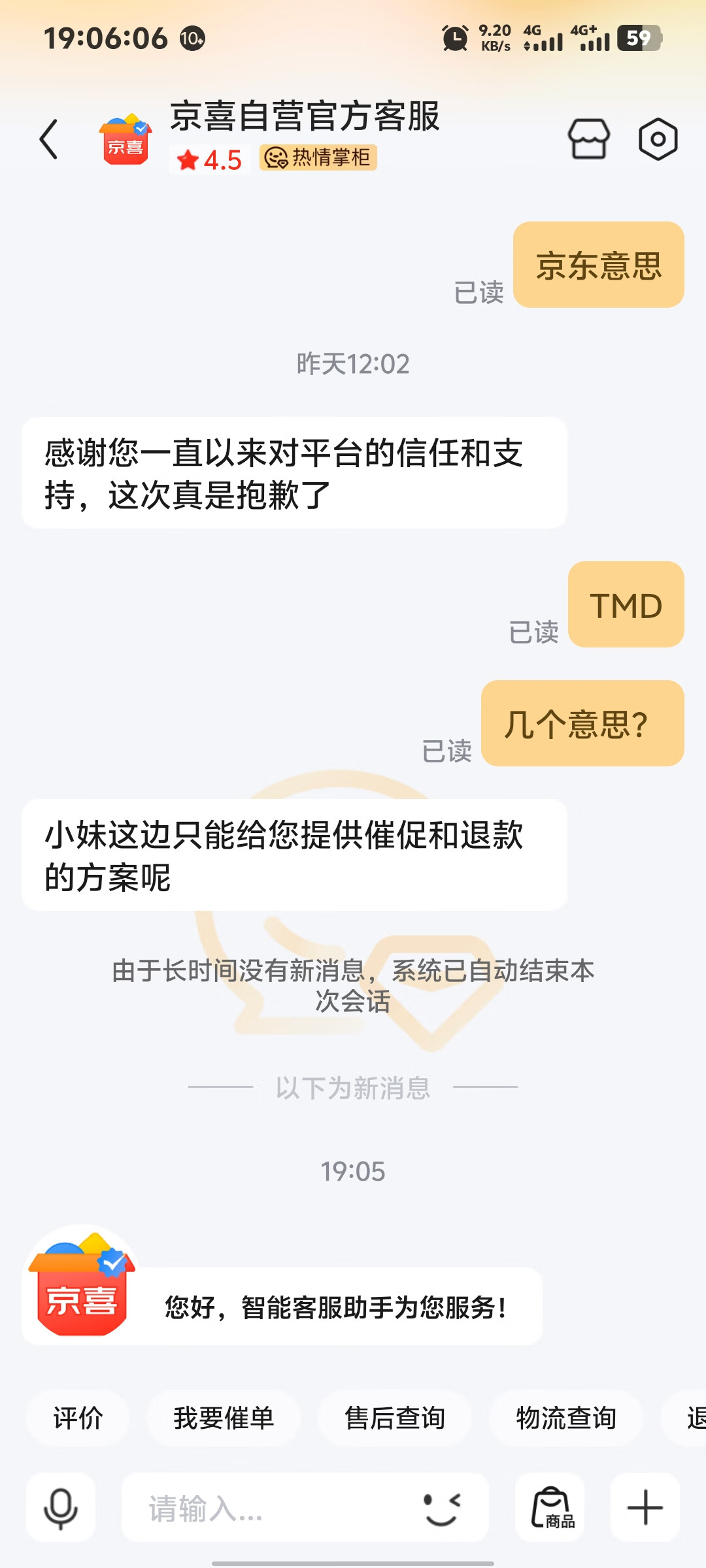
Task: Open more options plus button
Action: [645, 1507]
